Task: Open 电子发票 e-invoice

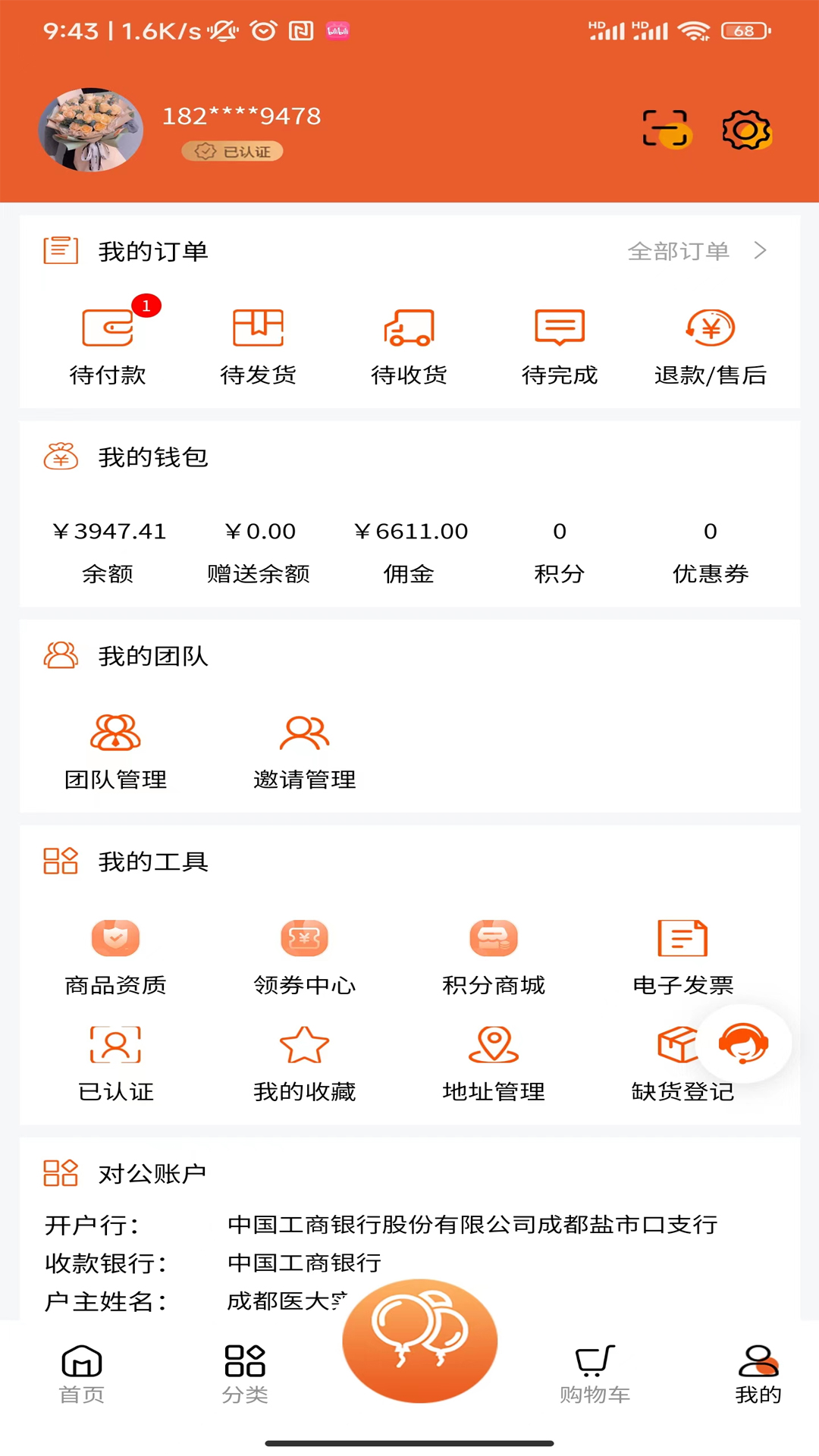Action: pos(682,958)
